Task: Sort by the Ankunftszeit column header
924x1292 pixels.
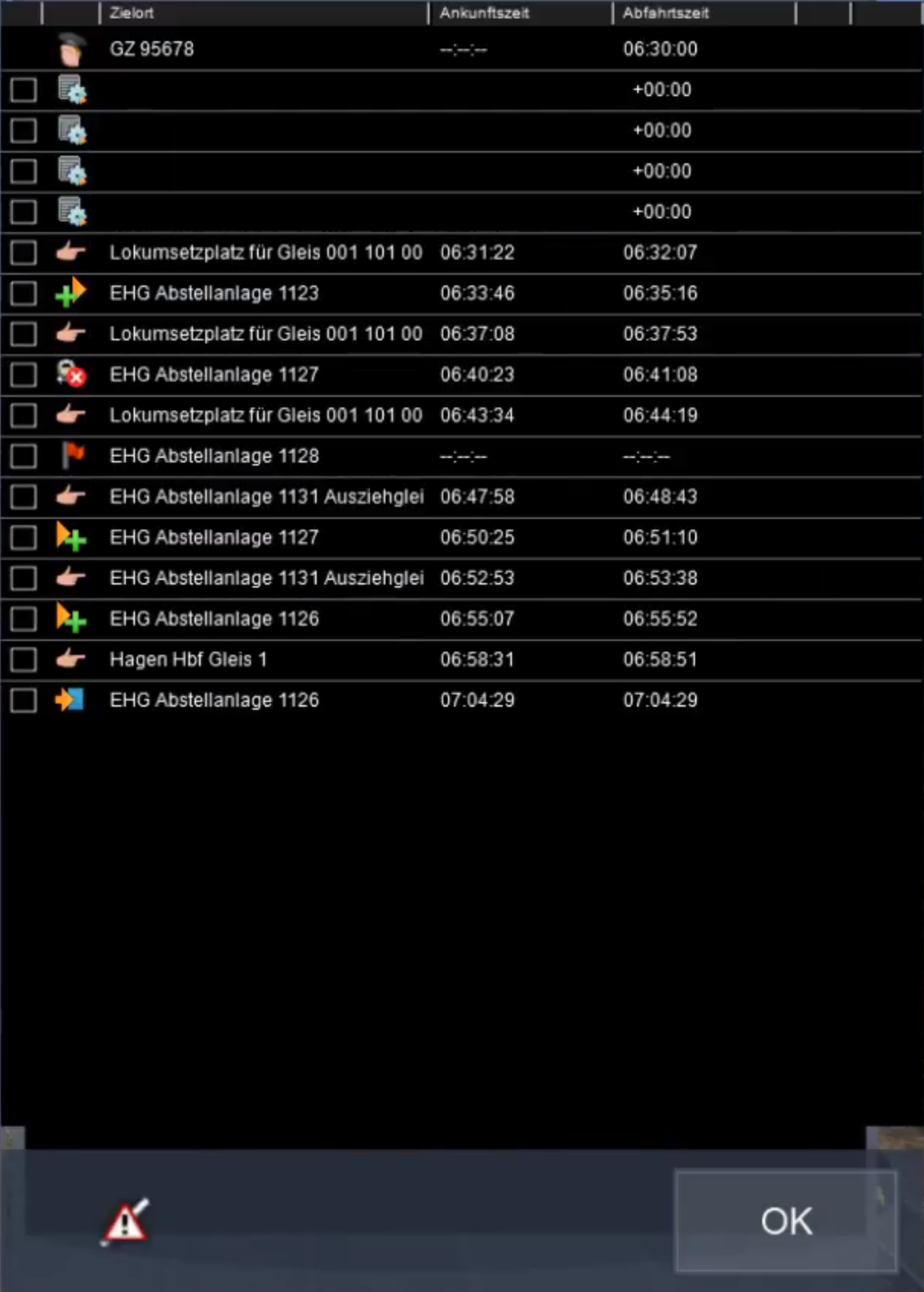Action: click(520, 12)
